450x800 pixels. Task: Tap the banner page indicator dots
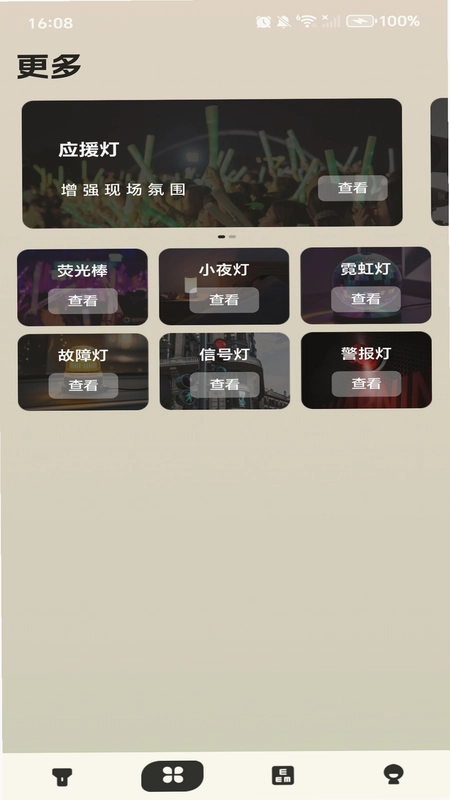(x=227, y=237)
